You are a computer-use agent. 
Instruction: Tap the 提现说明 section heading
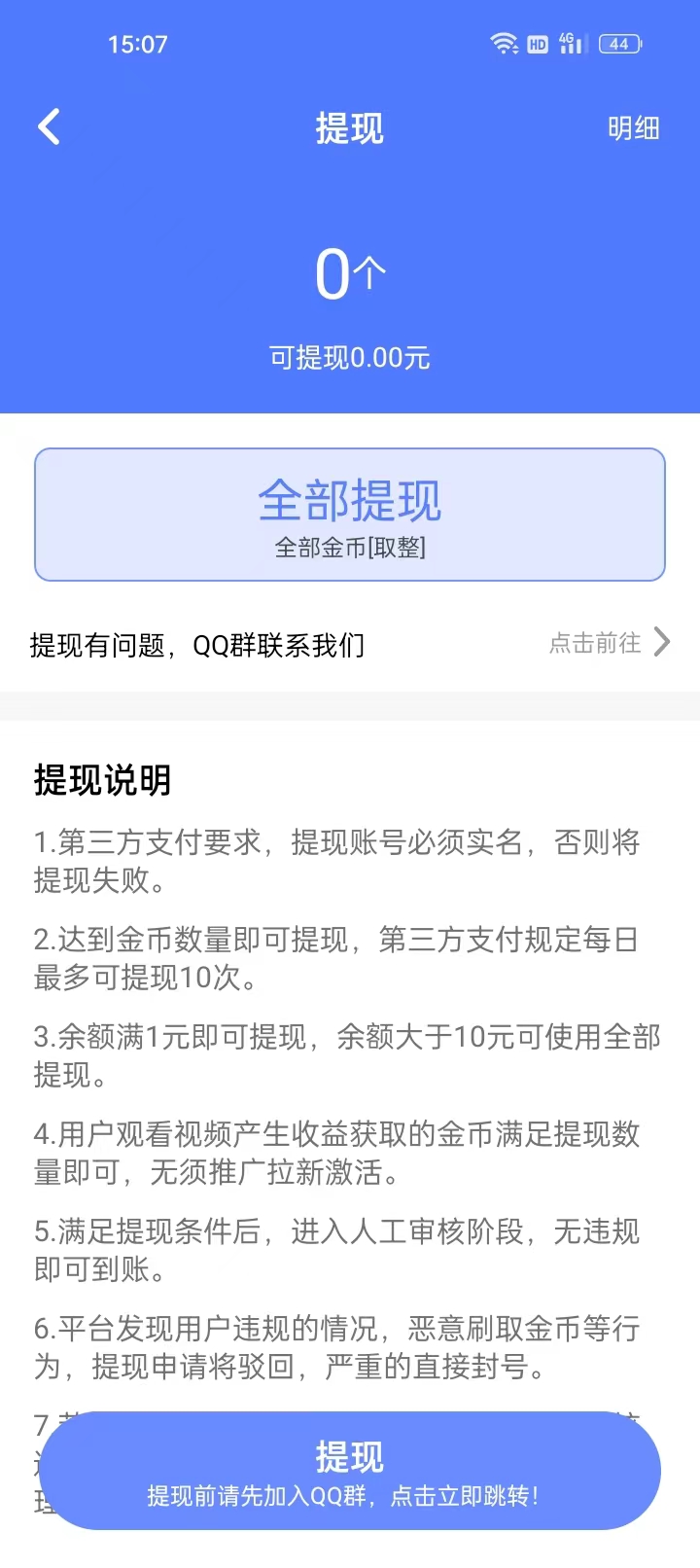101,780
